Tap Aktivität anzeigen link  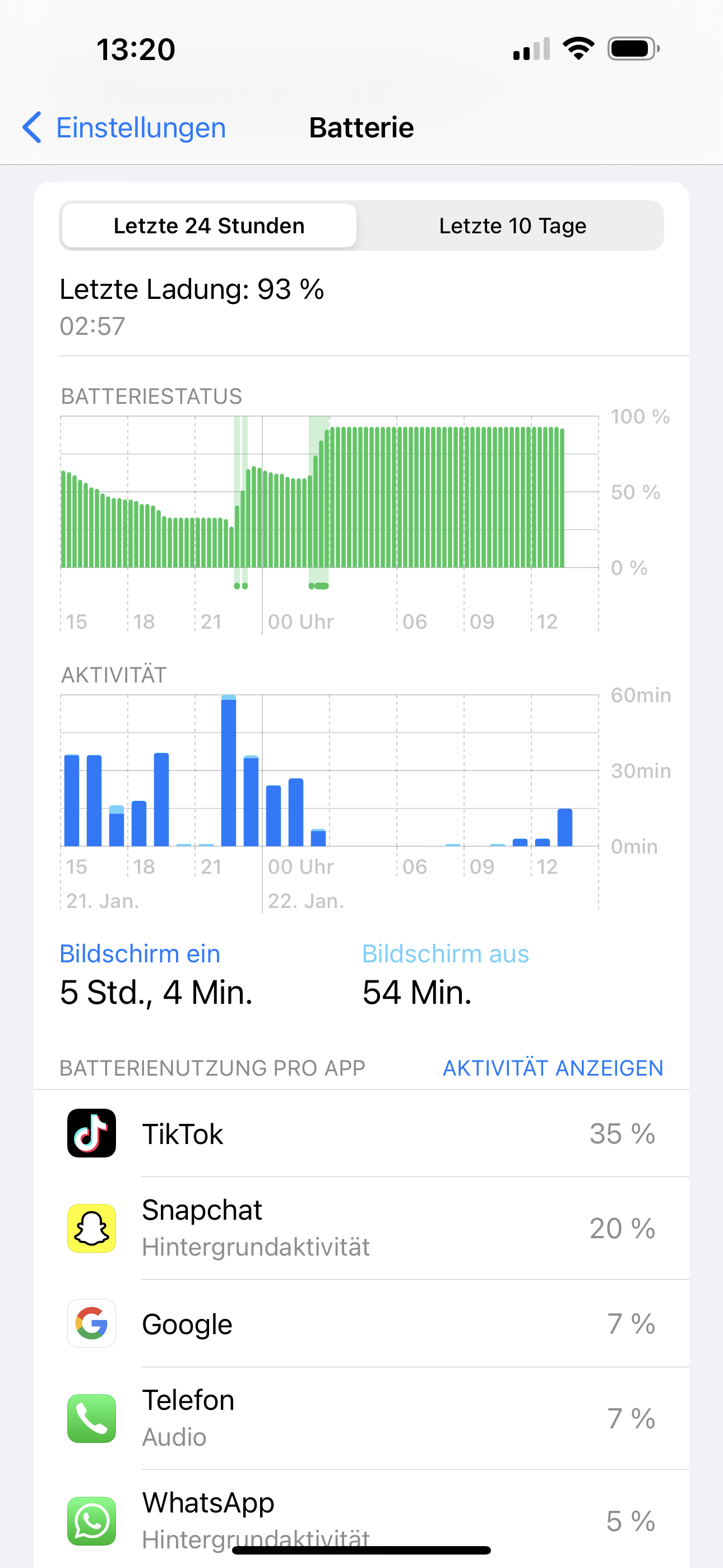552,1068
